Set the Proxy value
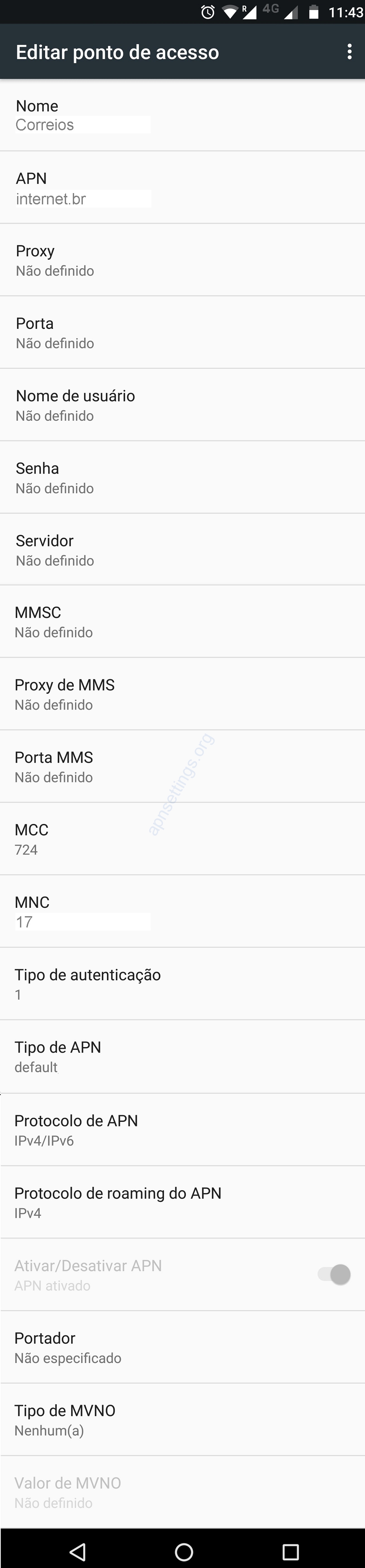The image size is (365, 1568). 182,260
